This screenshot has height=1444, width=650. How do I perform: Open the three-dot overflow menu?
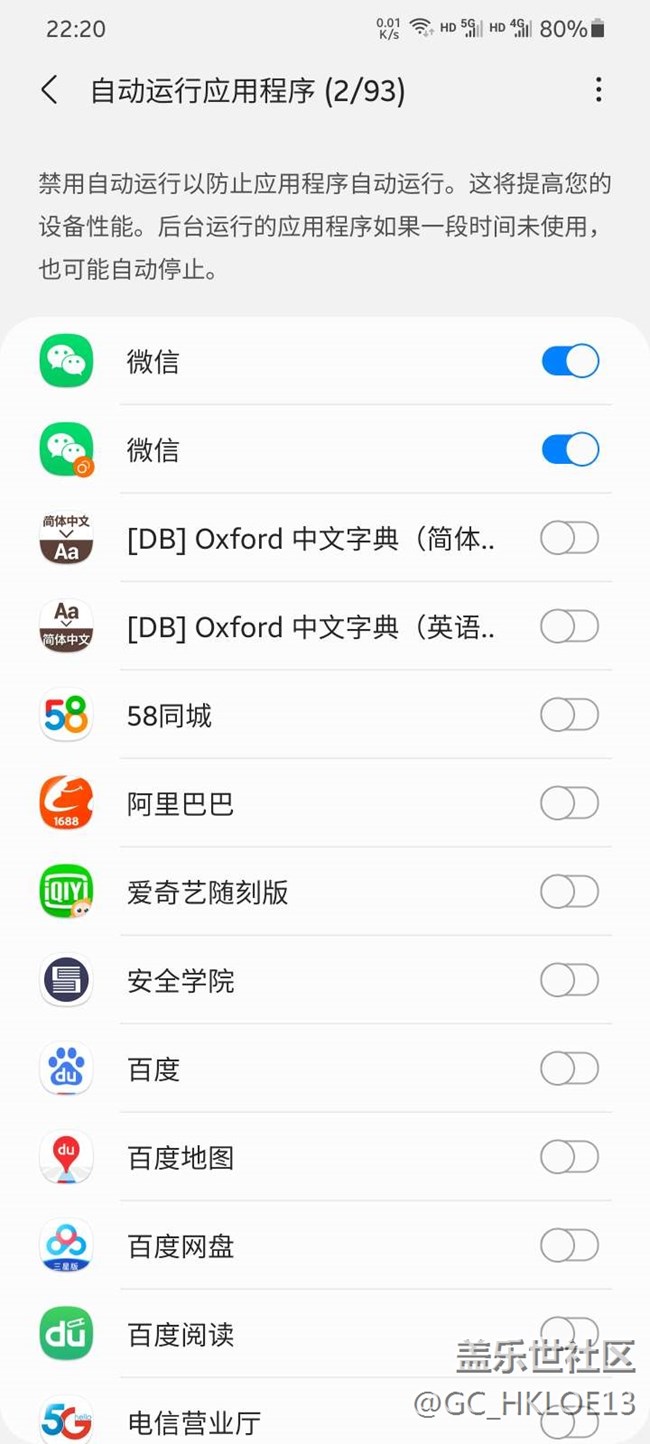598,91
